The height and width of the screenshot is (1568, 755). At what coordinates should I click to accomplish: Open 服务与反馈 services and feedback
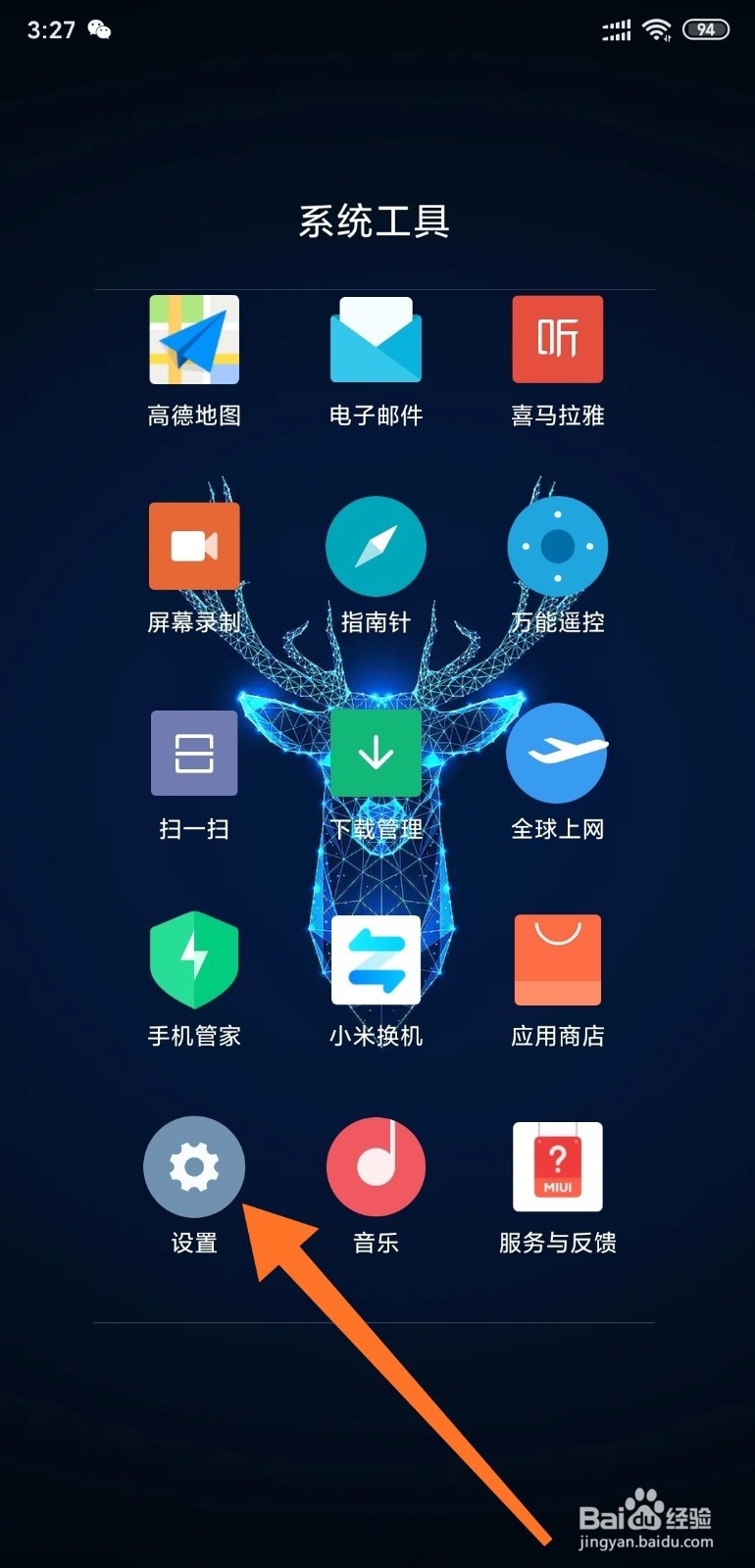(x=557, y=1166)
